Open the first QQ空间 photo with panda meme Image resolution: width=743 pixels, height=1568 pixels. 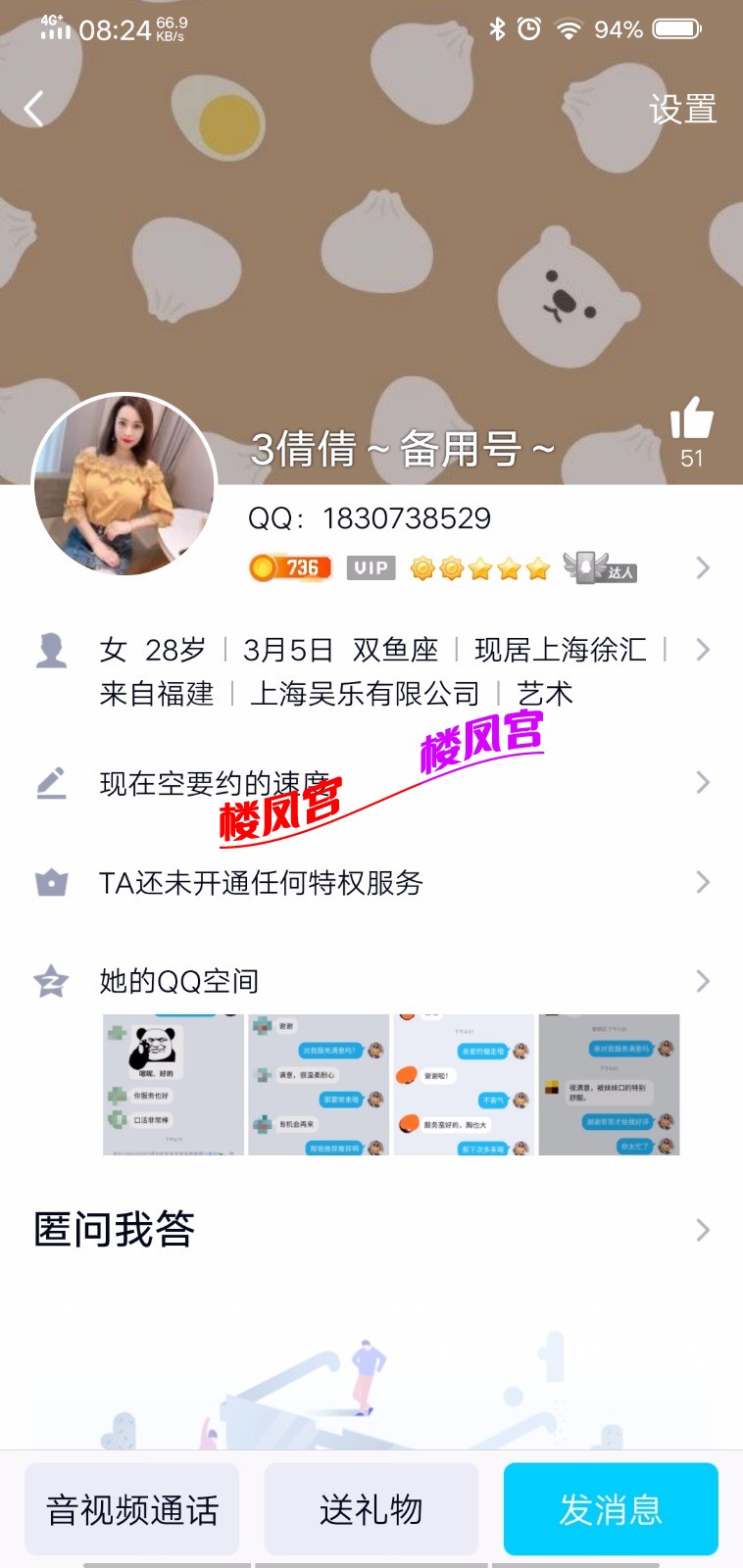pyautogui.click(x=173, y=1085)
